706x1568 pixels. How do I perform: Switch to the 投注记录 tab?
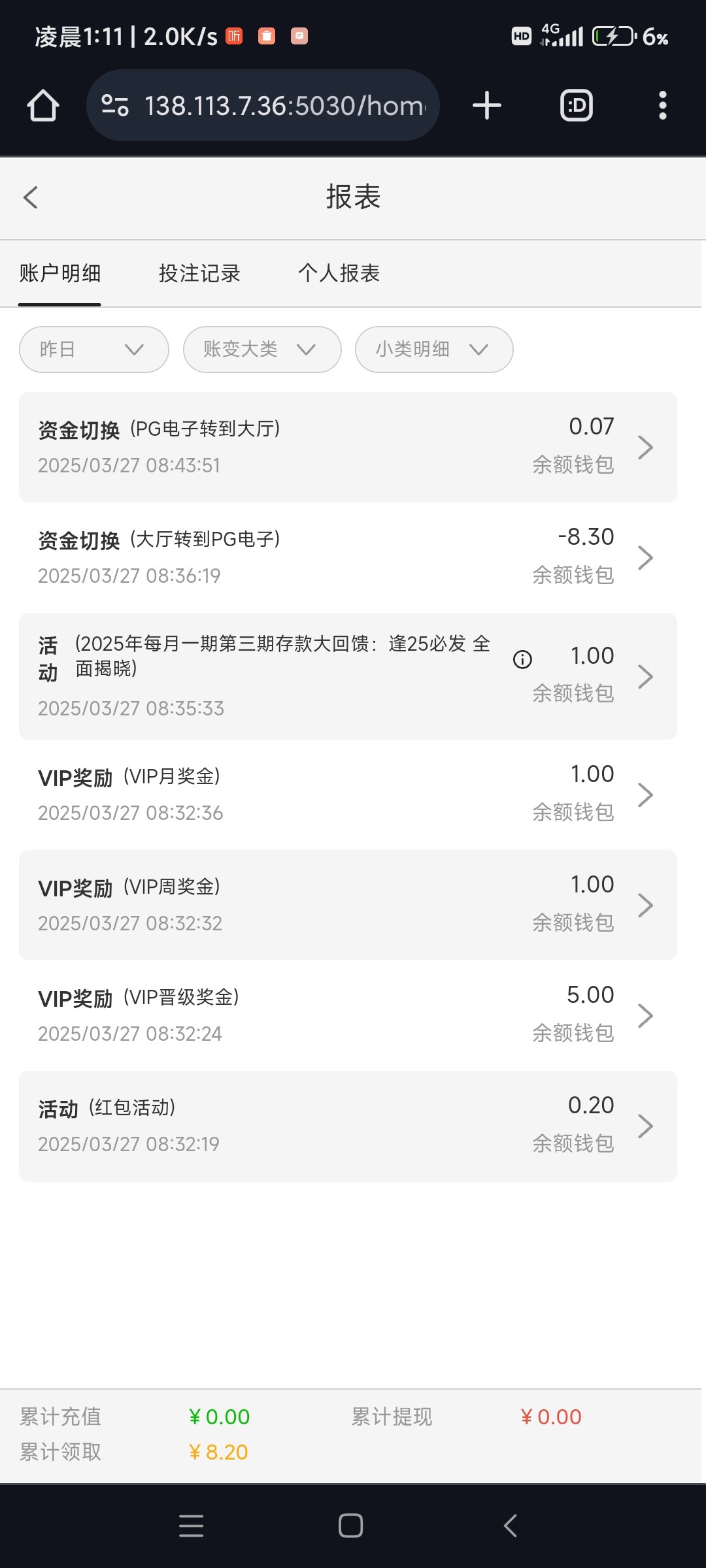click(199, 273)
